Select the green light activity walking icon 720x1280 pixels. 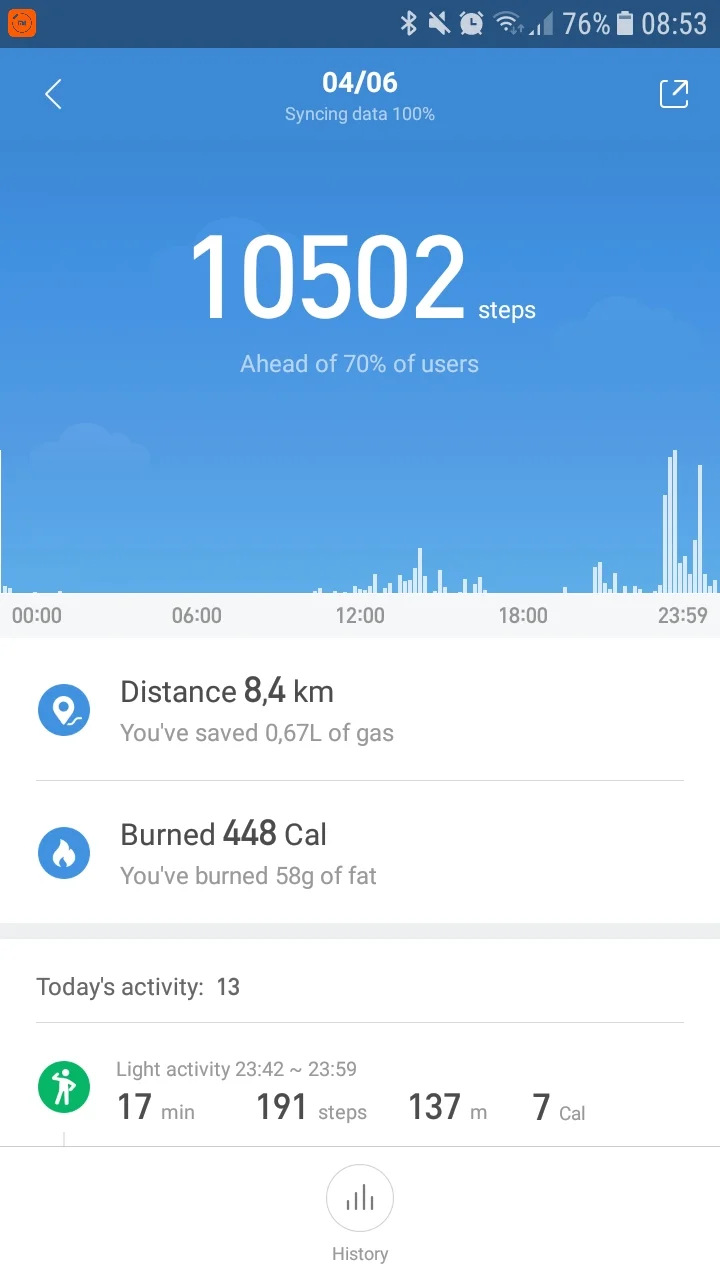[64, 1087]
